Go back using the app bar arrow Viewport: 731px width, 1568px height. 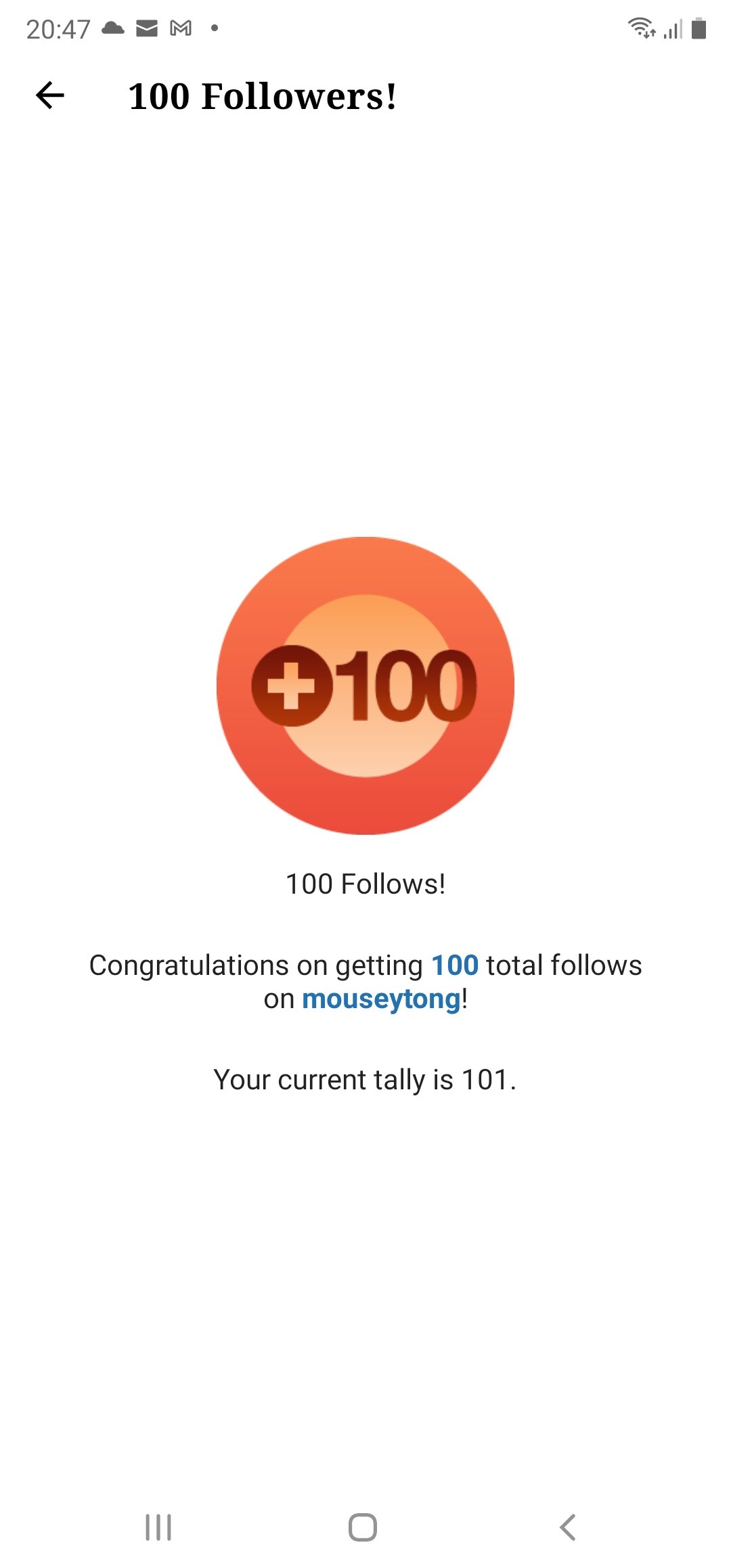(x=50, y=95)
